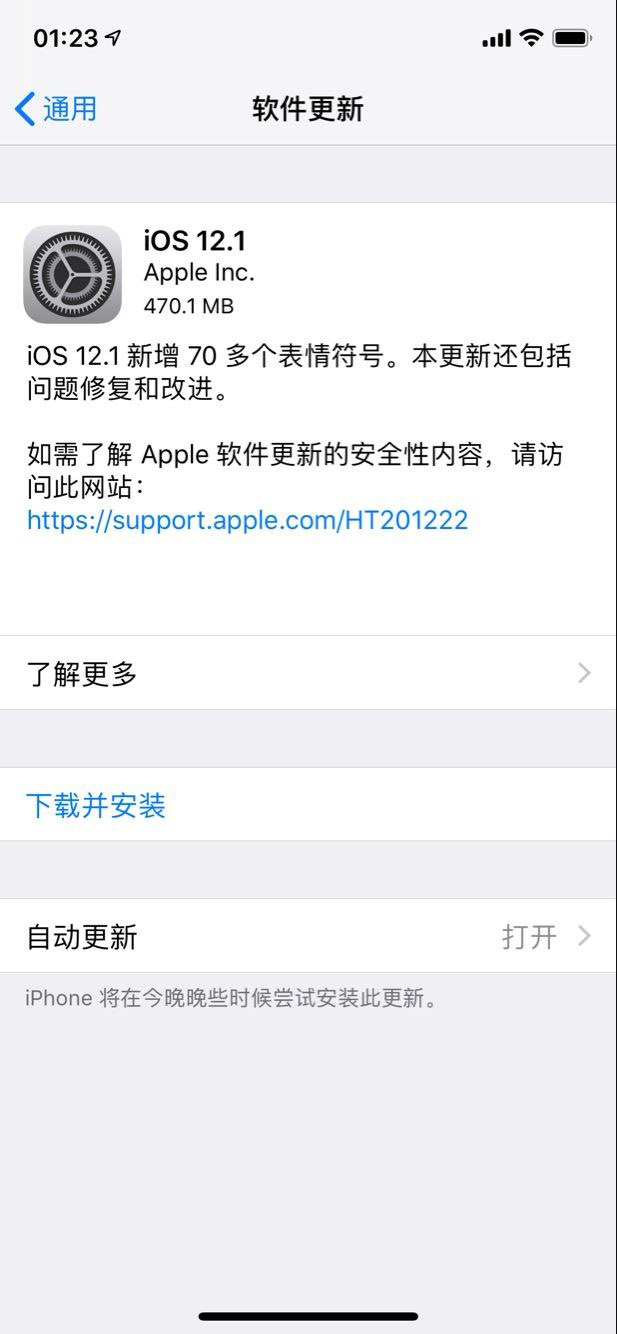Go back to 通用 settings
Image resolution: width=617 pixels, height=1334 pixels.
point(57,109)
